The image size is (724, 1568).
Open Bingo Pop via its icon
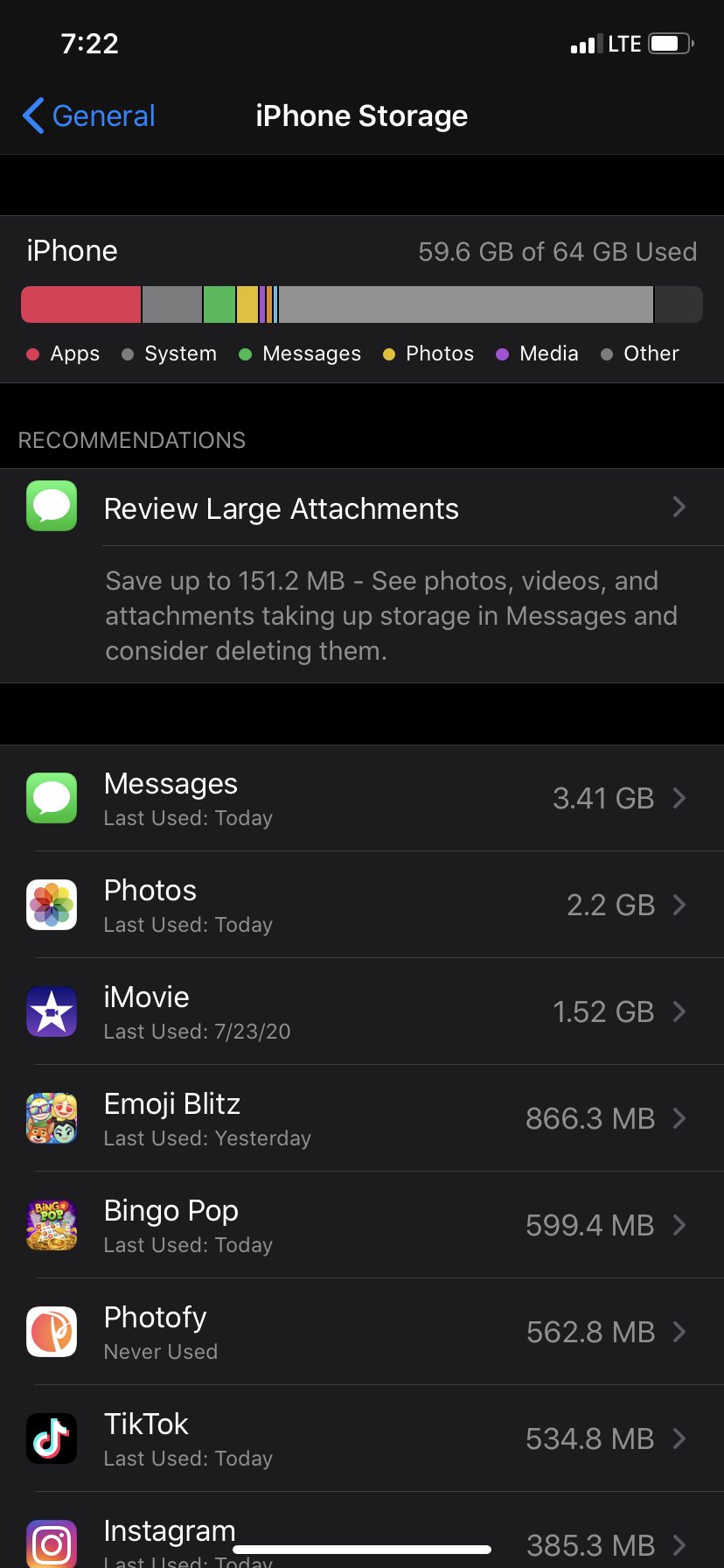click(52, 1225)
